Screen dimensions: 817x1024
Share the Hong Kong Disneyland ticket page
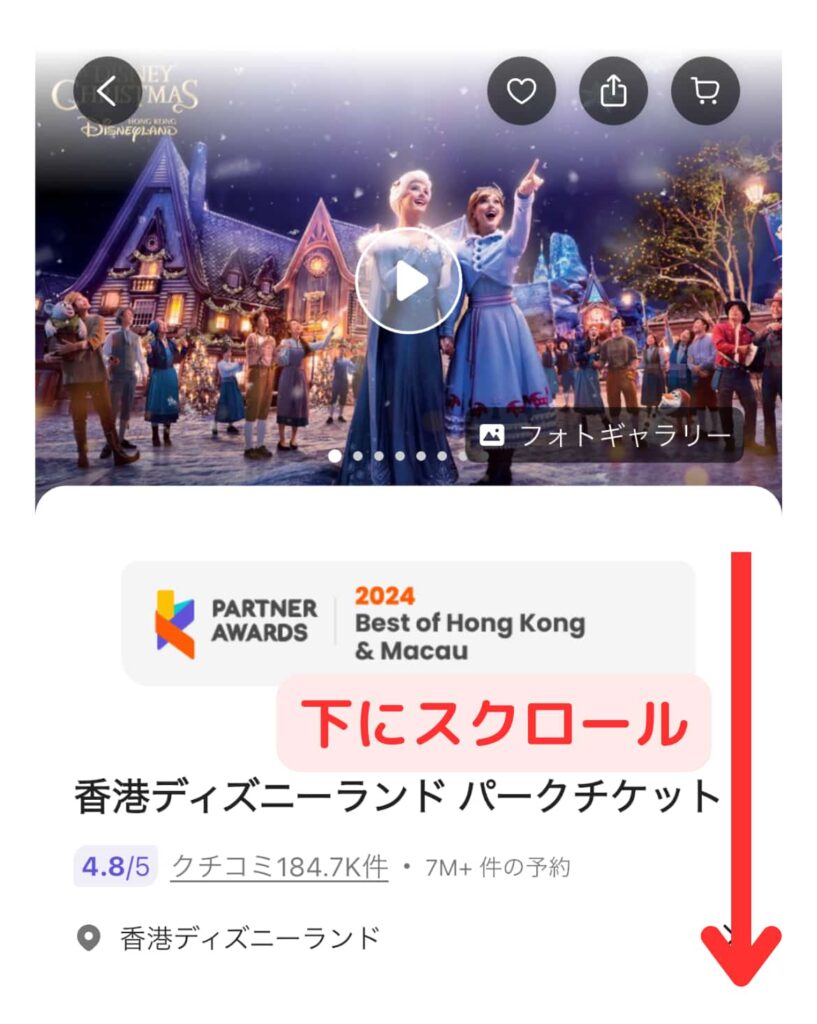coord(613,91)
